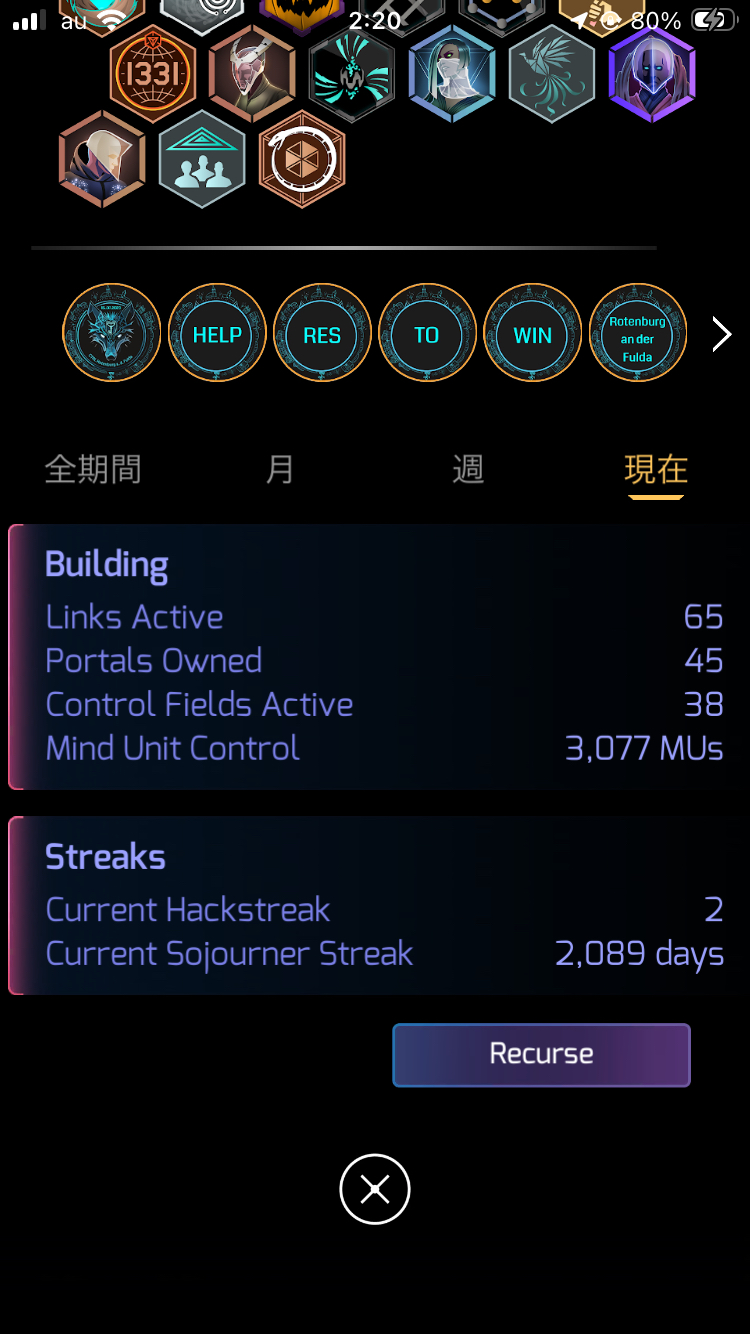
Task: Show next medals with the right arrow
Action: coord(721,334)
